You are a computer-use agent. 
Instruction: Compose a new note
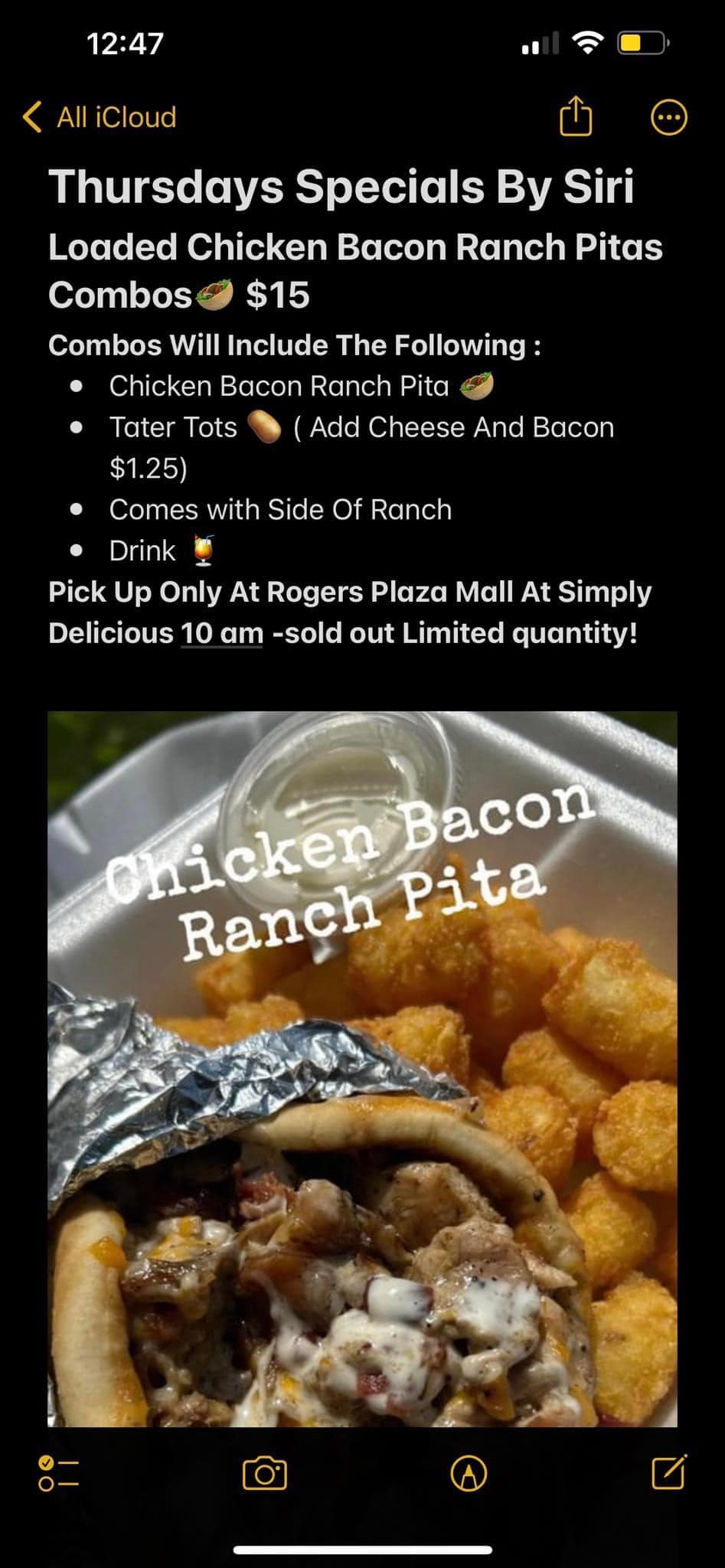pyautogui.click(x=668, y=1472)
